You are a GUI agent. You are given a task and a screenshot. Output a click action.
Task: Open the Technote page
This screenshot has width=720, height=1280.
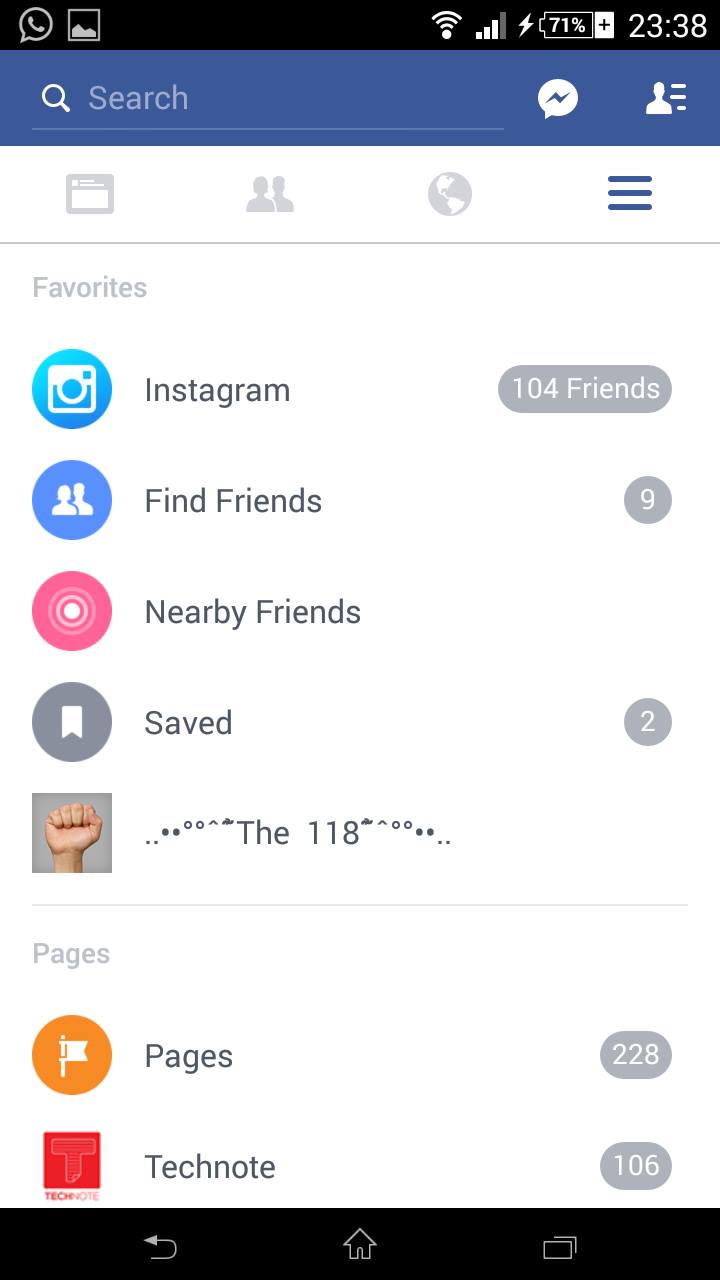click(360, 1166)
